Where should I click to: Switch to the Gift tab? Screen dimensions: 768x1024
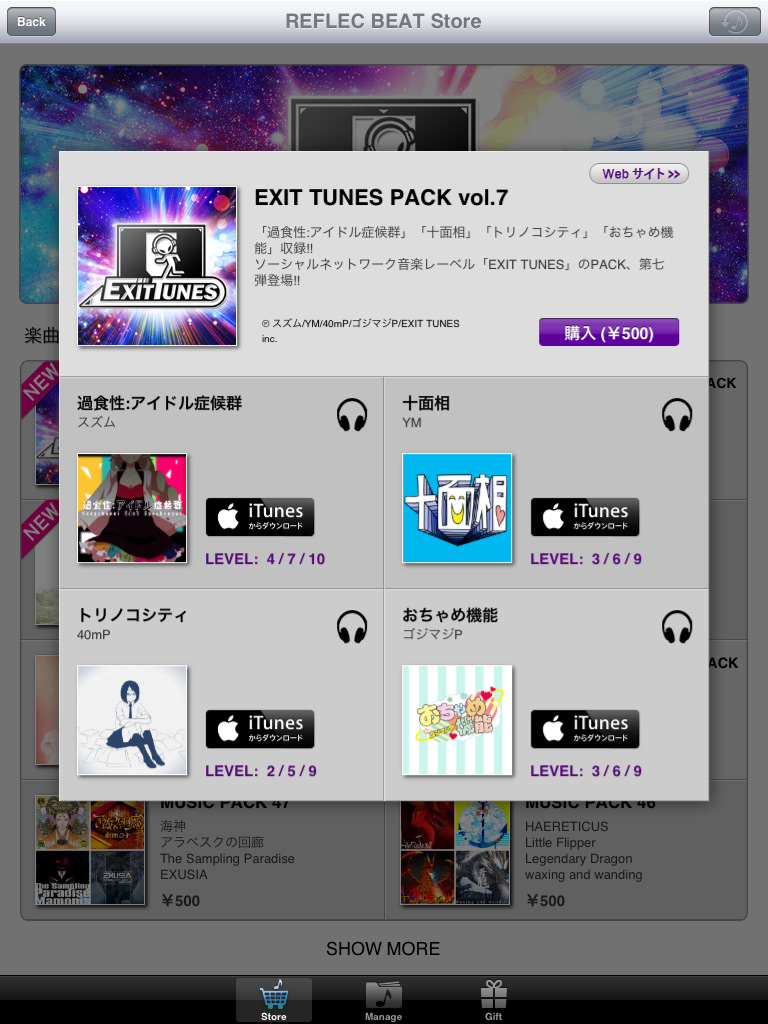coord(493,1000)
